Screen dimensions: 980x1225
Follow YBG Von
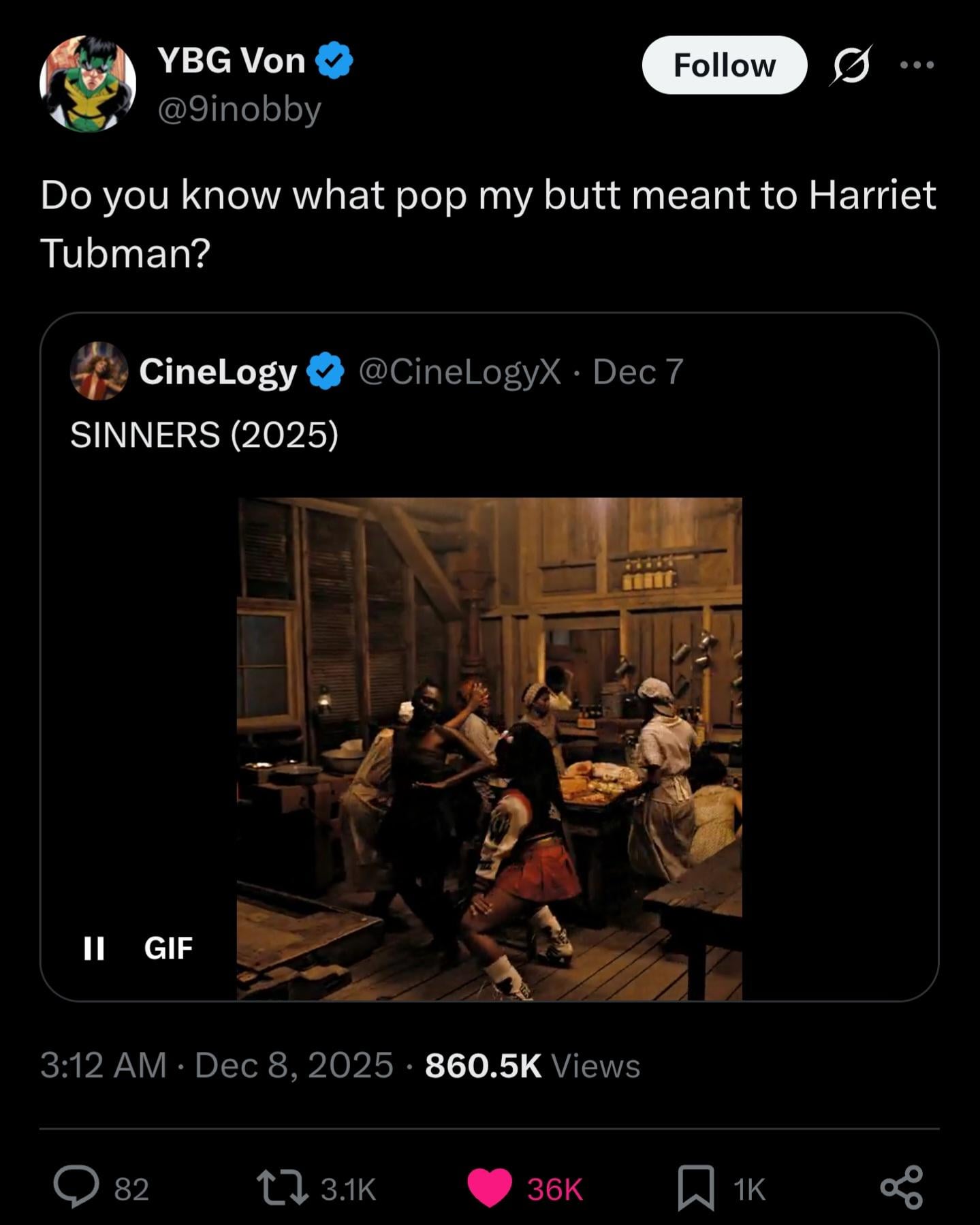click(724, 65)
